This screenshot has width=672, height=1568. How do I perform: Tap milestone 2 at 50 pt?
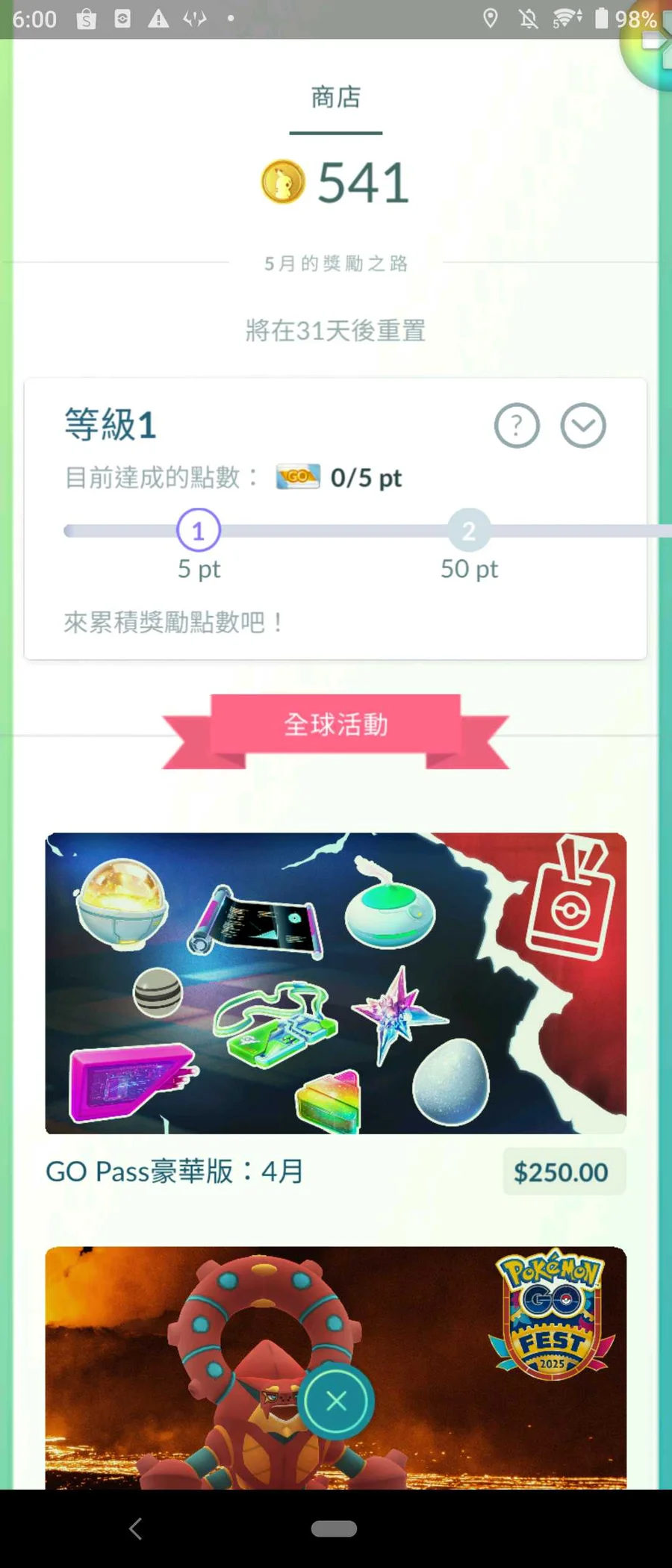(469, 530)
